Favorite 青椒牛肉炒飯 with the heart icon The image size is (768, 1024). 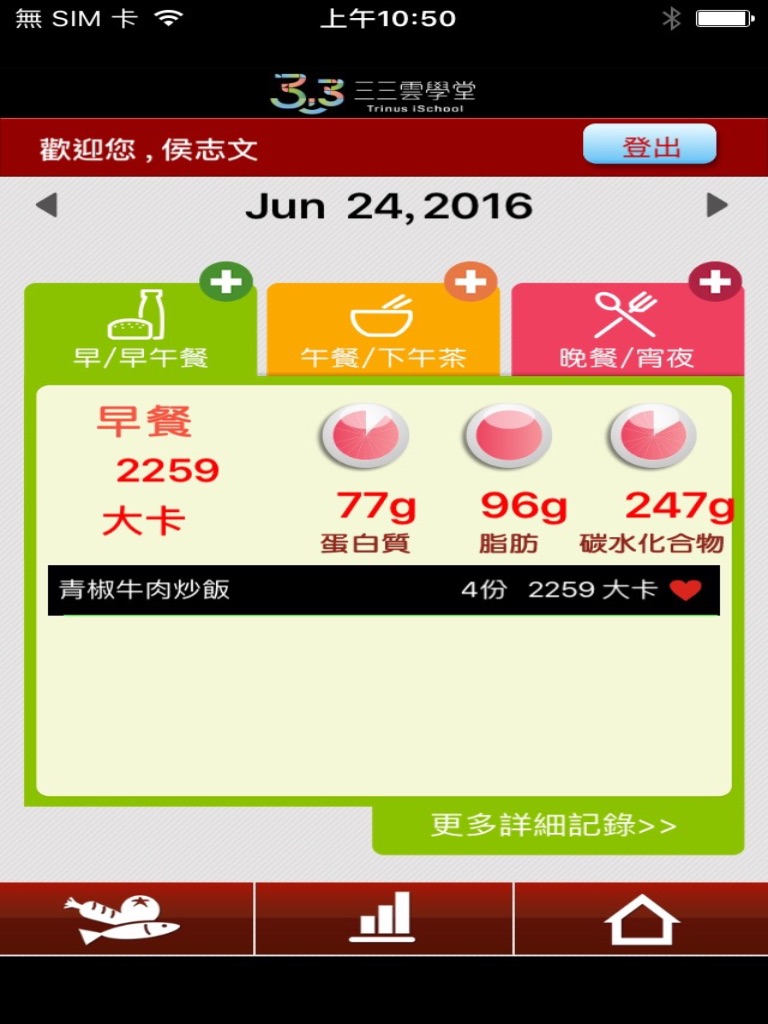[x=685, y=590]
